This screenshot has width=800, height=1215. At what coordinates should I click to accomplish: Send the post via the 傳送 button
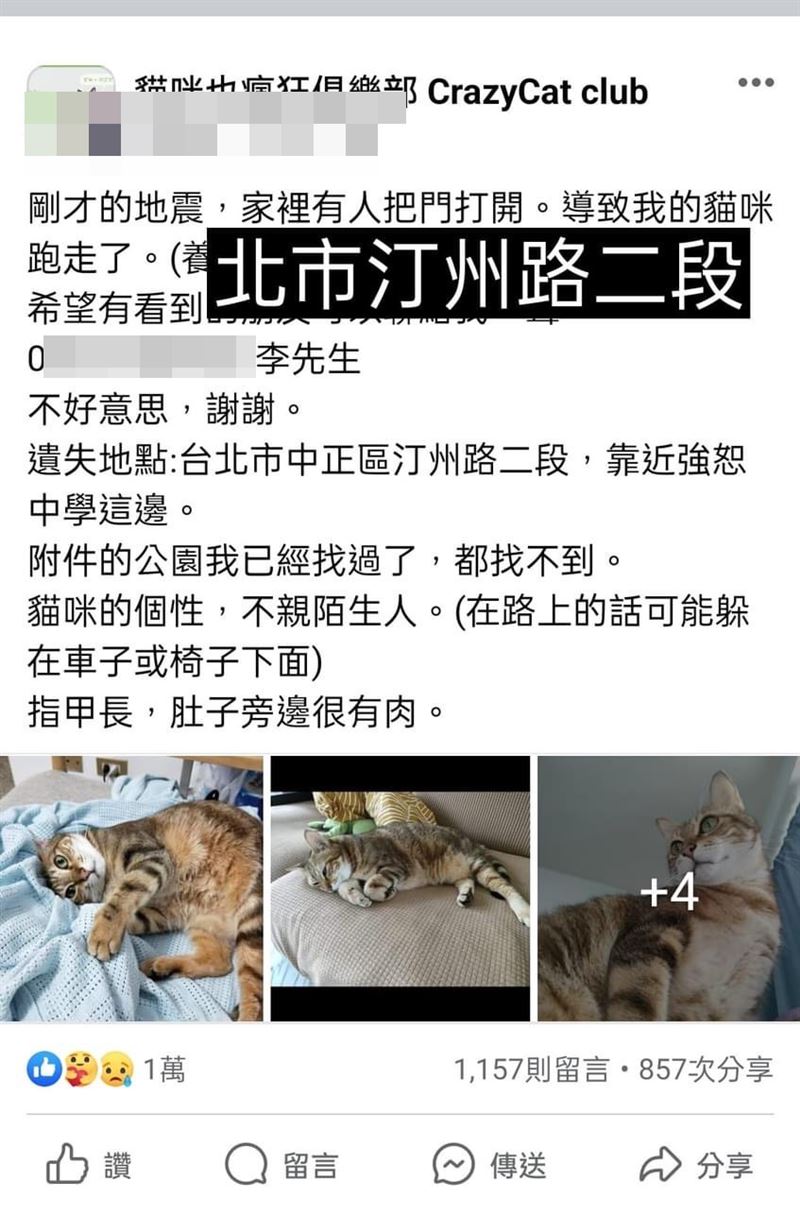[490, 1165]
